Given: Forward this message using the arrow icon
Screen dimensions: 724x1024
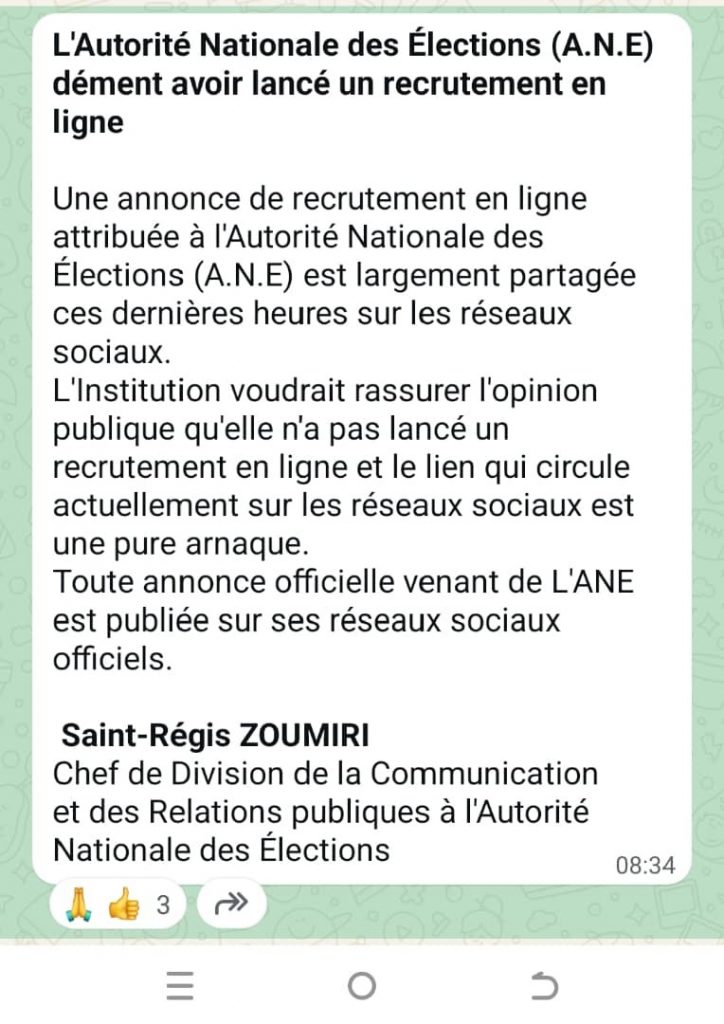Looking at the screenshot, I should click(230, 905).
